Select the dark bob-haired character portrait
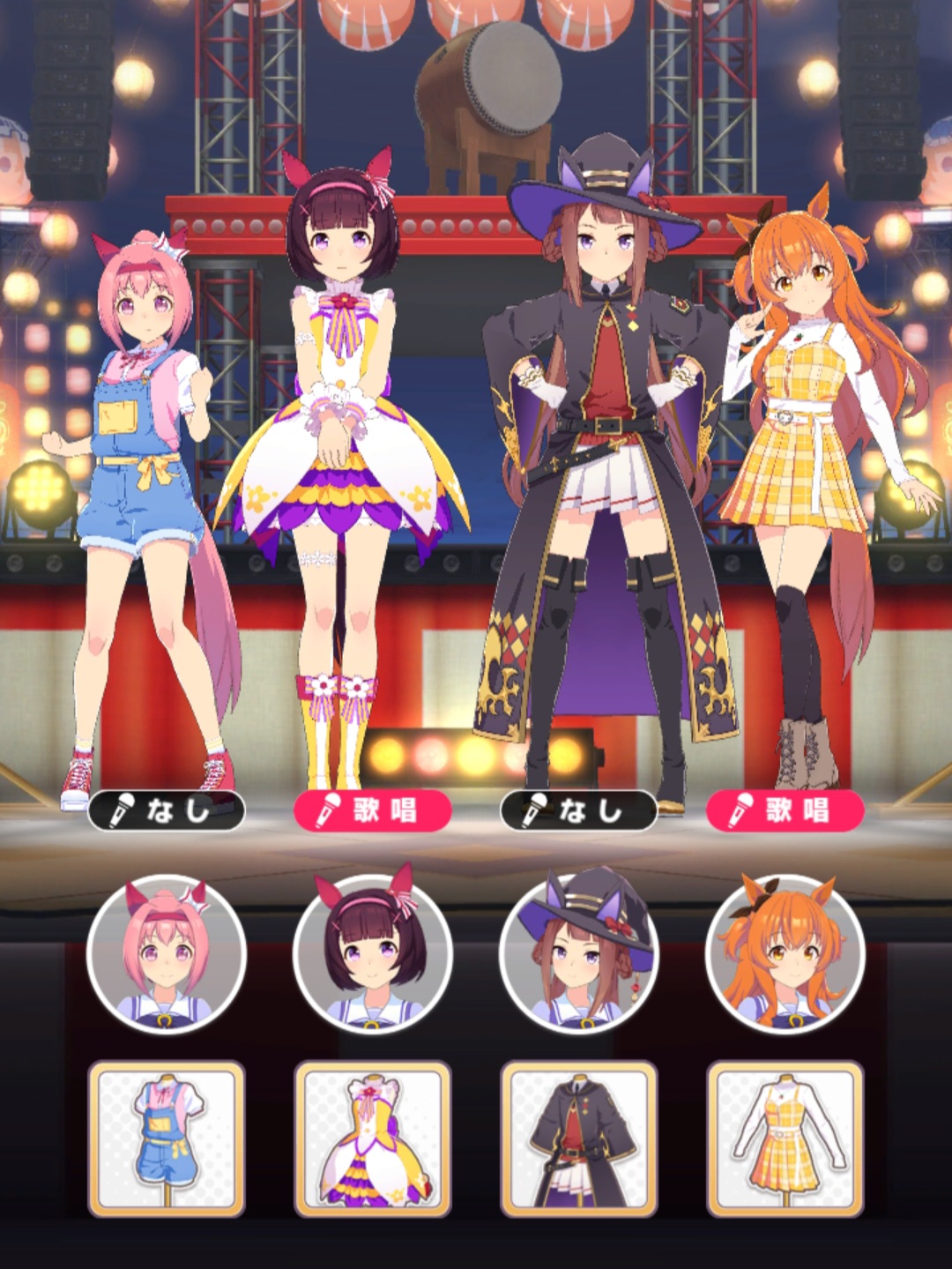952x1269 pixels. pos(372,954)
